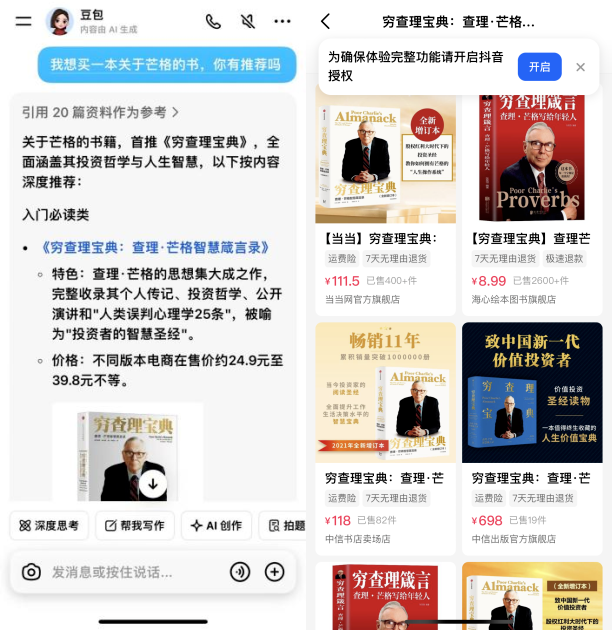612x630 pixels.
Task: Select the 帮我写作 chip
Action: [135, 526]
